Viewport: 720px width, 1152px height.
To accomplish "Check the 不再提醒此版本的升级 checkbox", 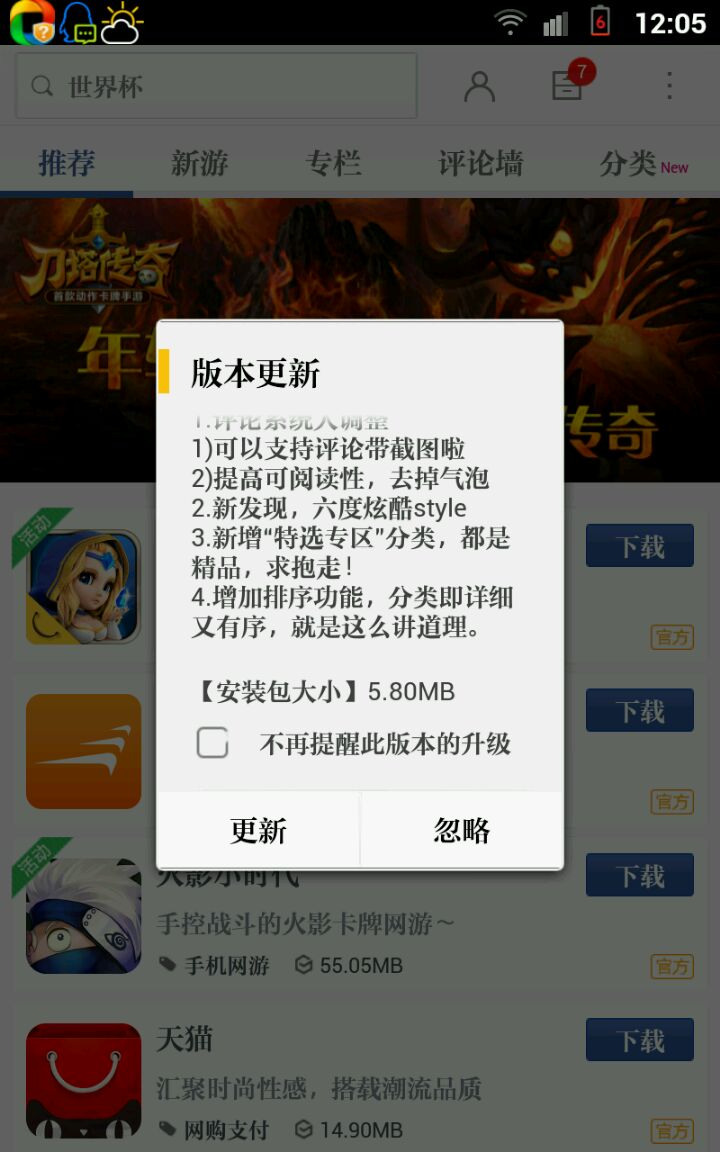I will (212, 743).
